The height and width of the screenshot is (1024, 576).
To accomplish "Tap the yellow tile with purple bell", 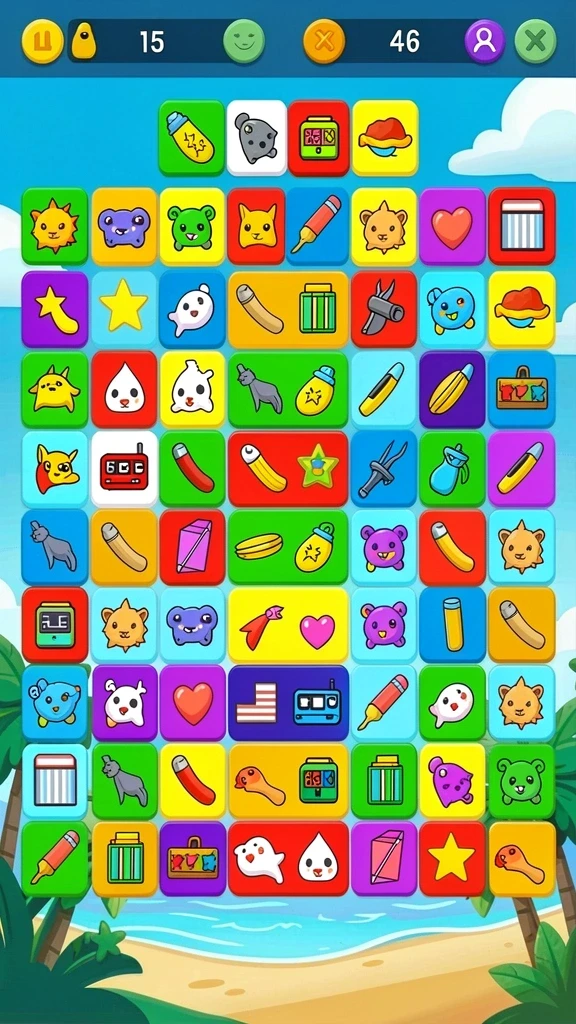I will [452, 781].
